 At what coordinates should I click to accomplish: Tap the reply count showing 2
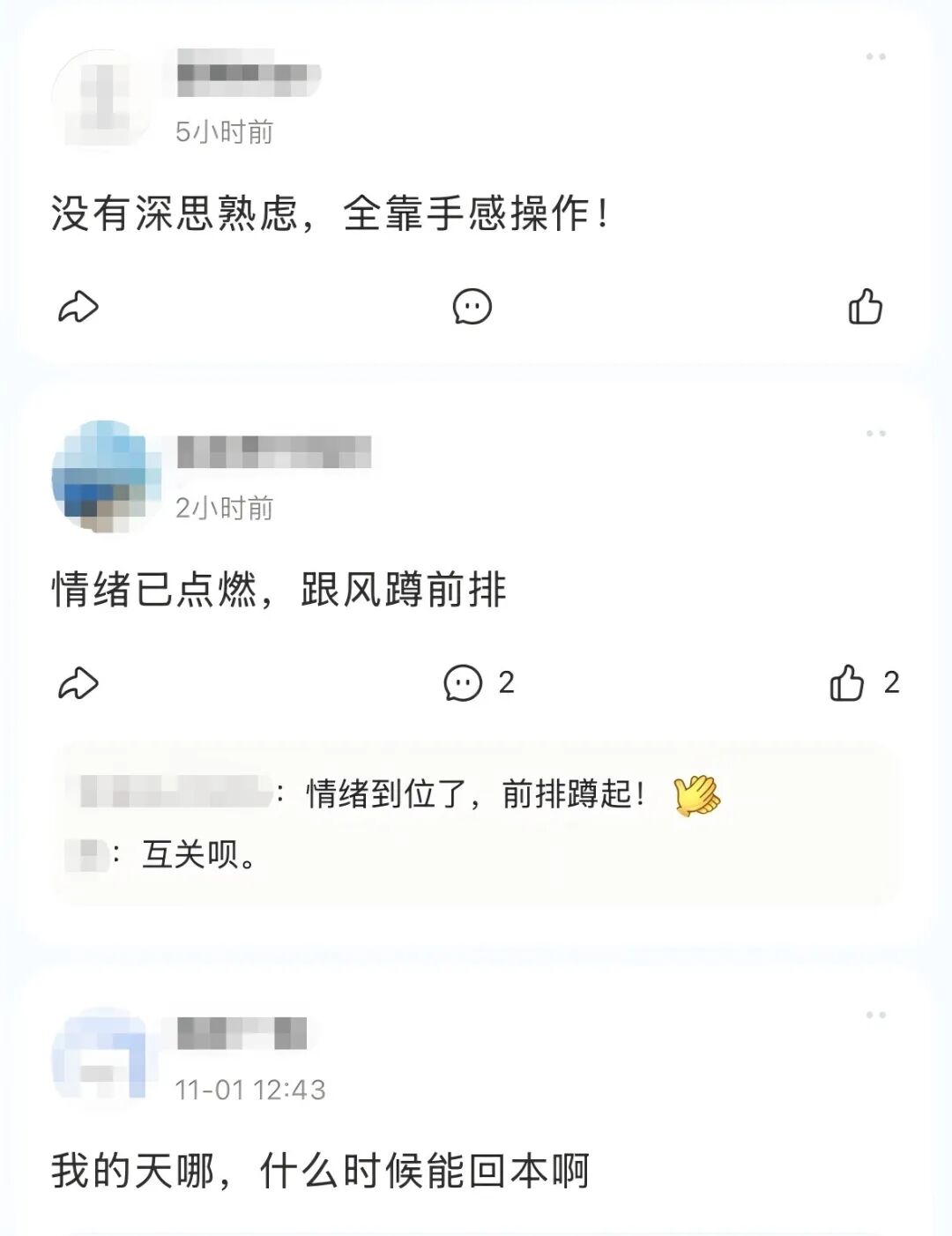[x=505, y=683]
